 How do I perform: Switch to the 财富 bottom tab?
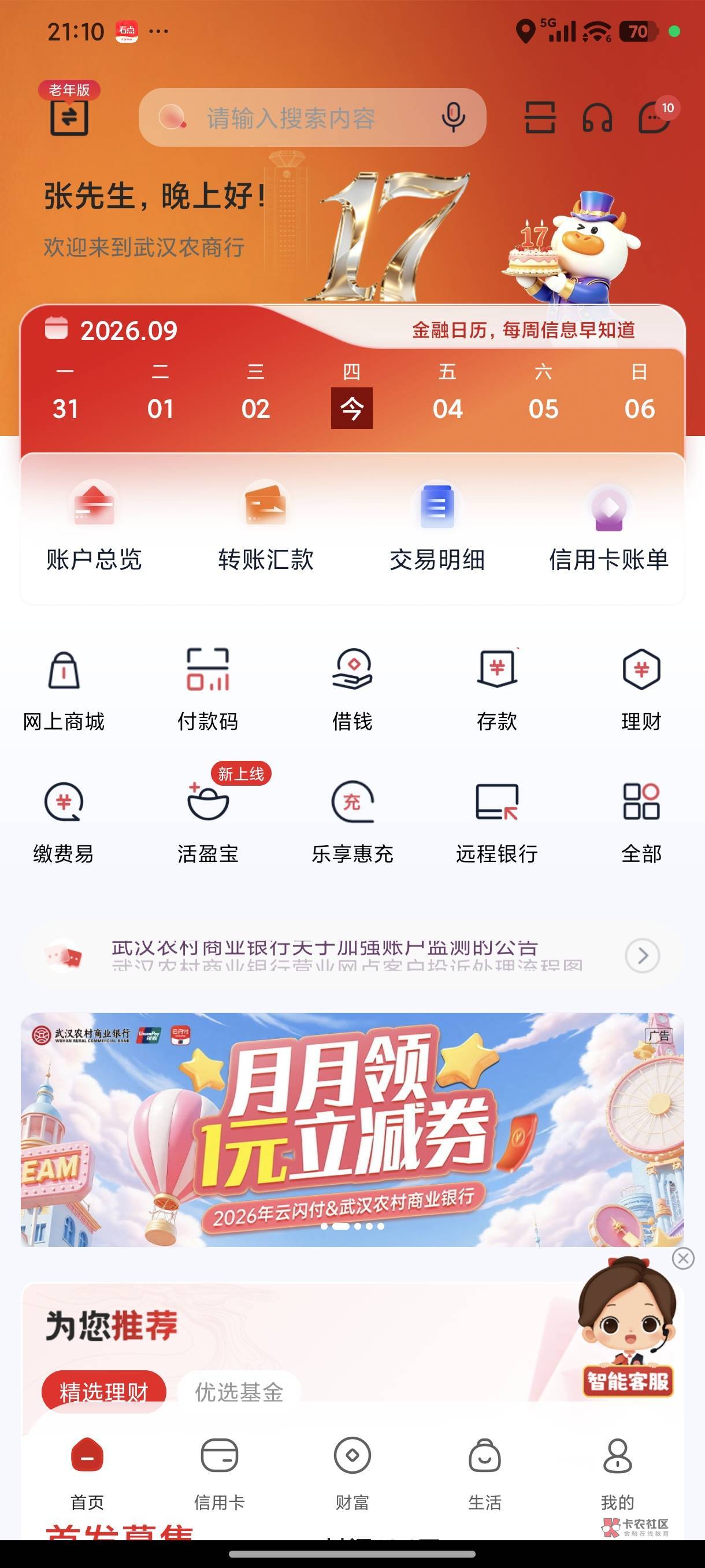(352, 1473)
